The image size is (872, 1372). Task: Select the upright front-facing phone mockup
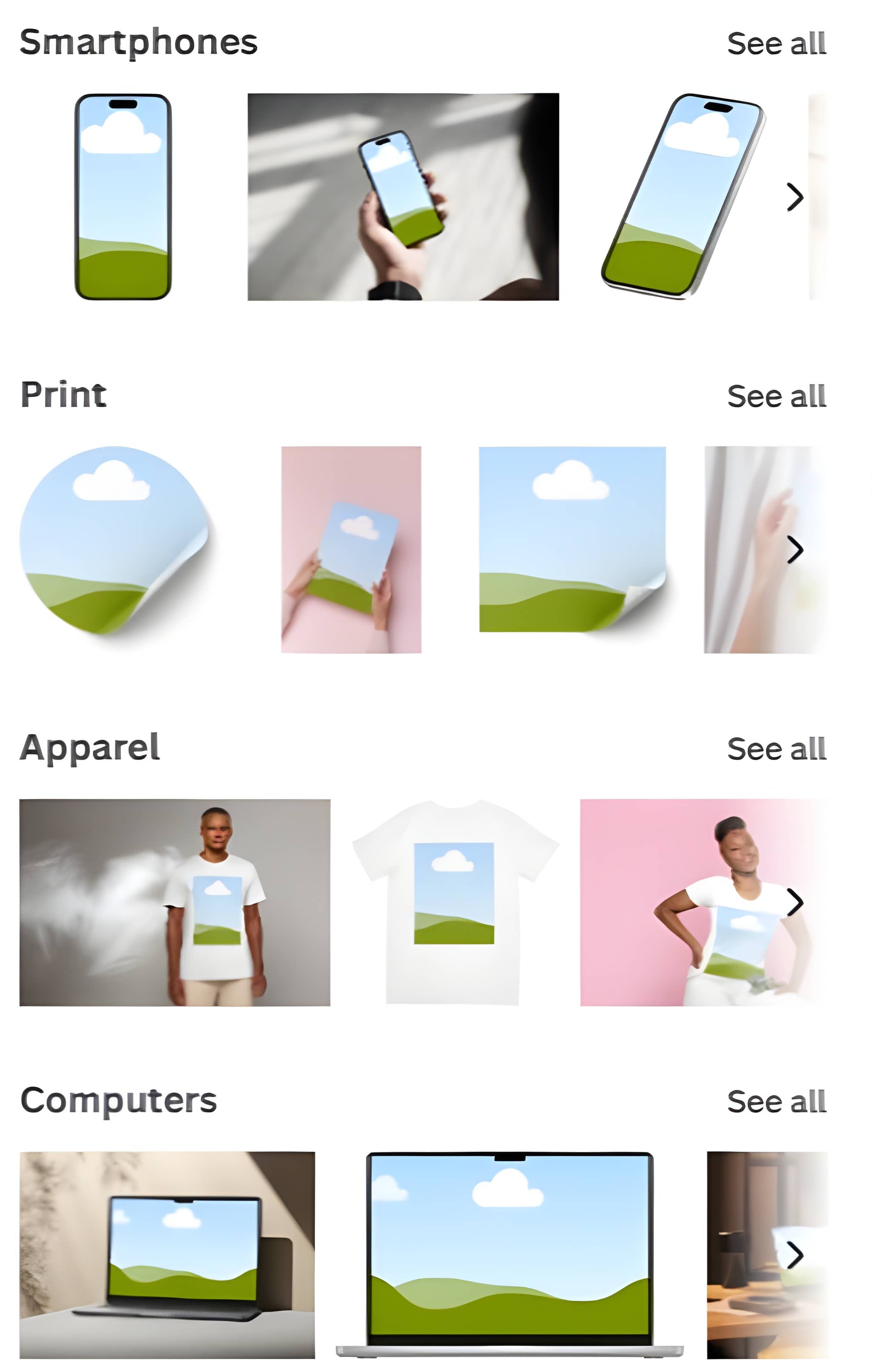tap(123, 197)
